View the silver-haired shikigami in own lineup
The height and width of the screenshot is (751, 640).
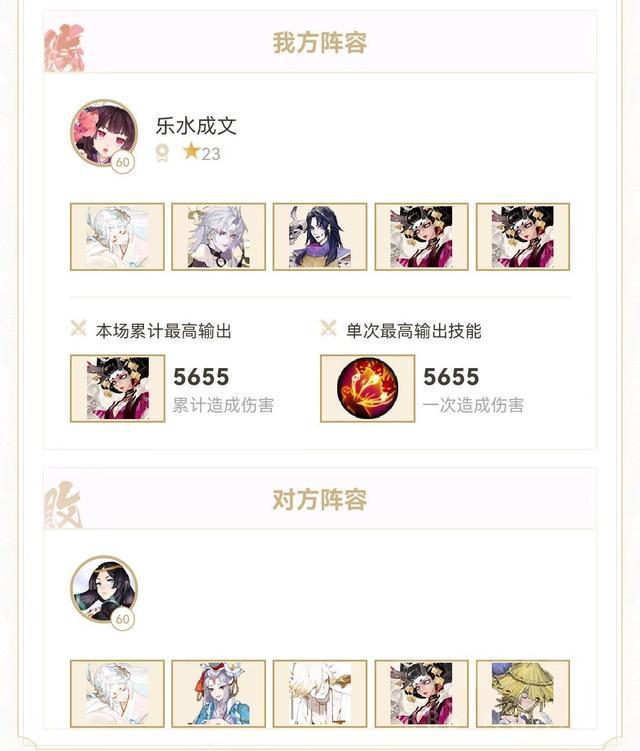(x=218, y=237)
